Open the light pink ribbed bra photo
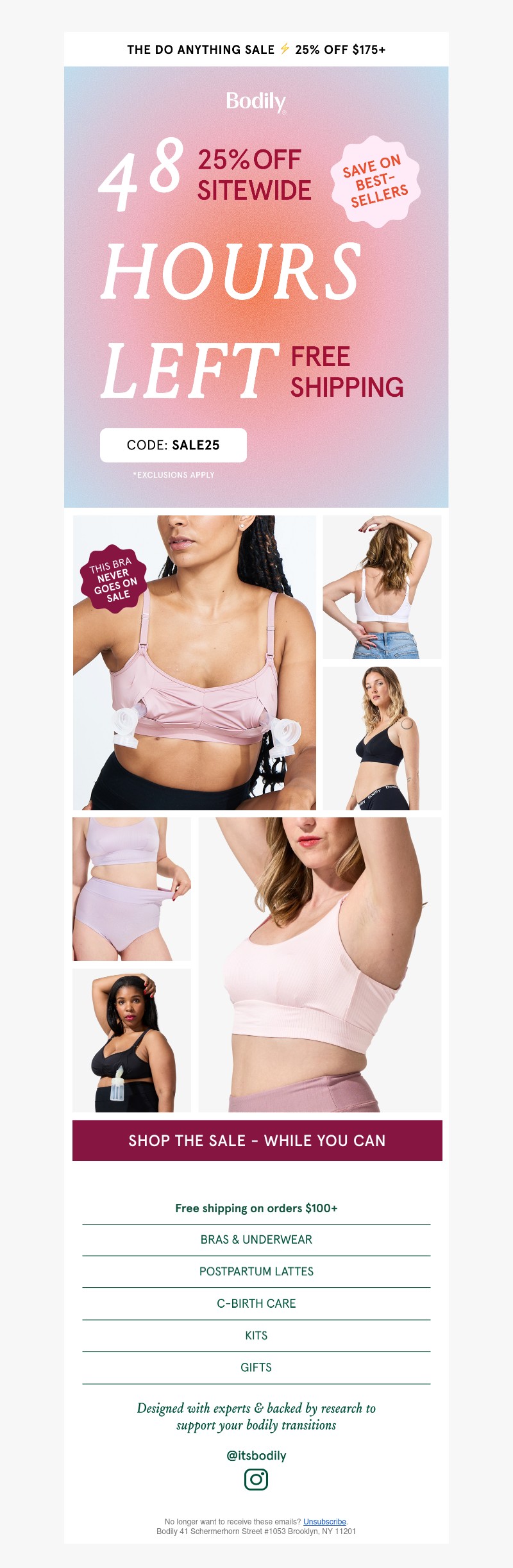This screenshot has width=513, height=1568. coord(319,964)
